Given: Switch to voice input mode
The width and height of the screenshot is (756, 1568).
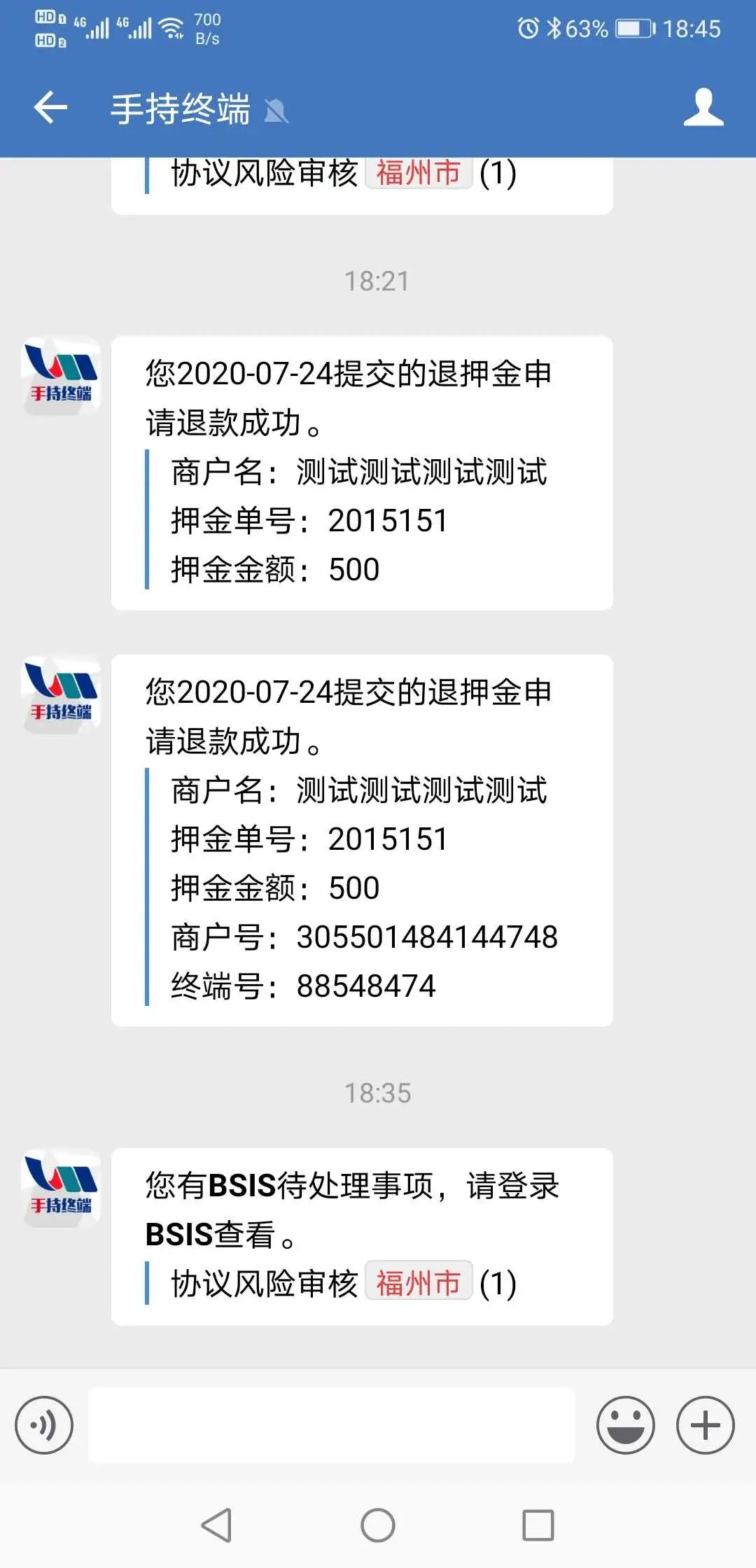Looking at the screenshot, I should click(x=44, y=1425).
